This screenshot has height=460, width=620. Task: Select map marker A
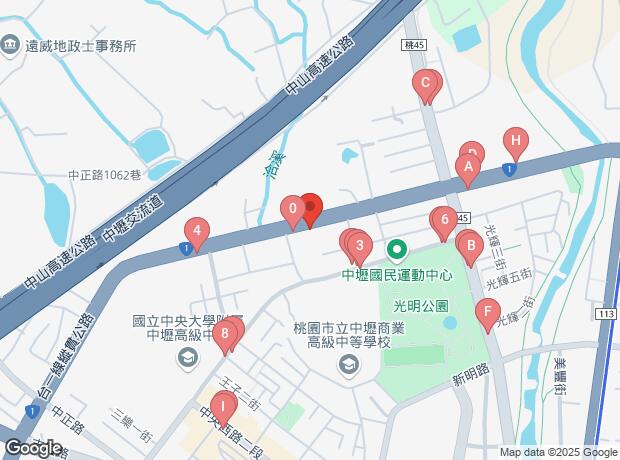click(466, 170)
